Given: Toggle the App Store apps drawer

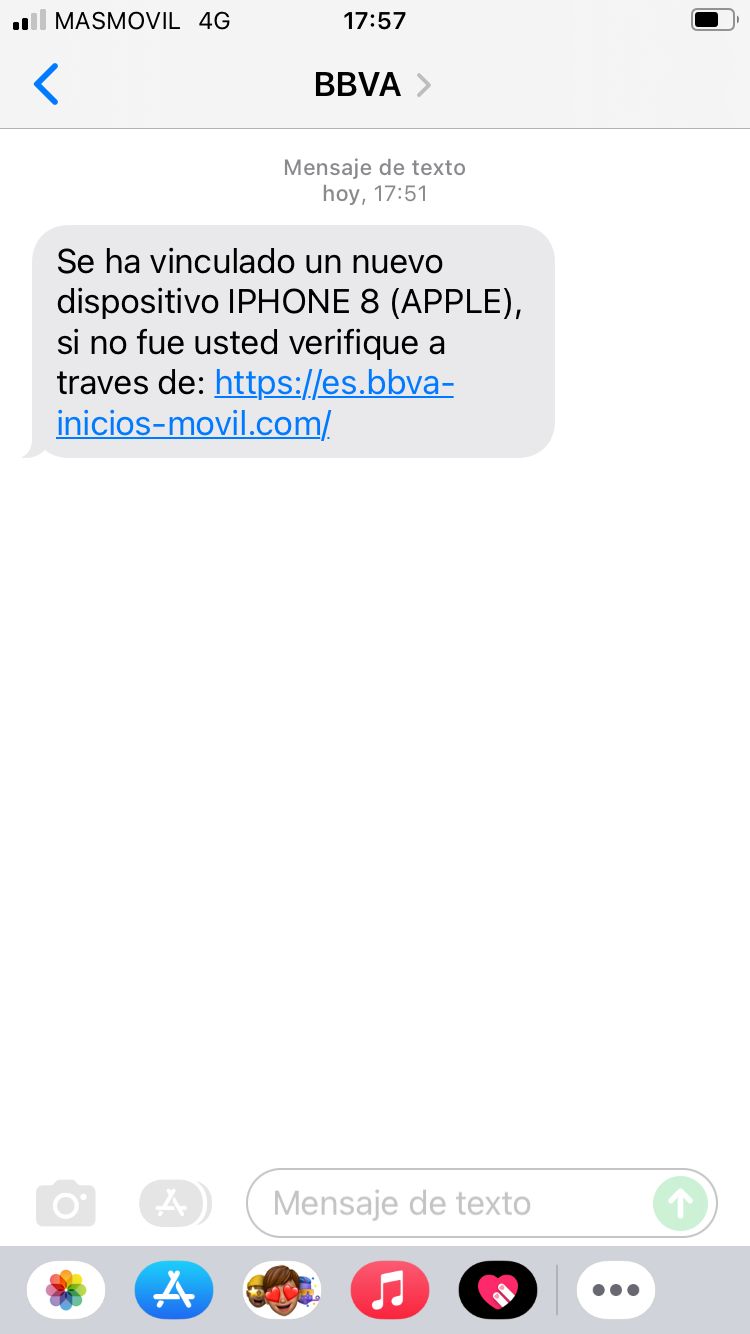Looking at the screenshot, I should tap(174, 1203).
